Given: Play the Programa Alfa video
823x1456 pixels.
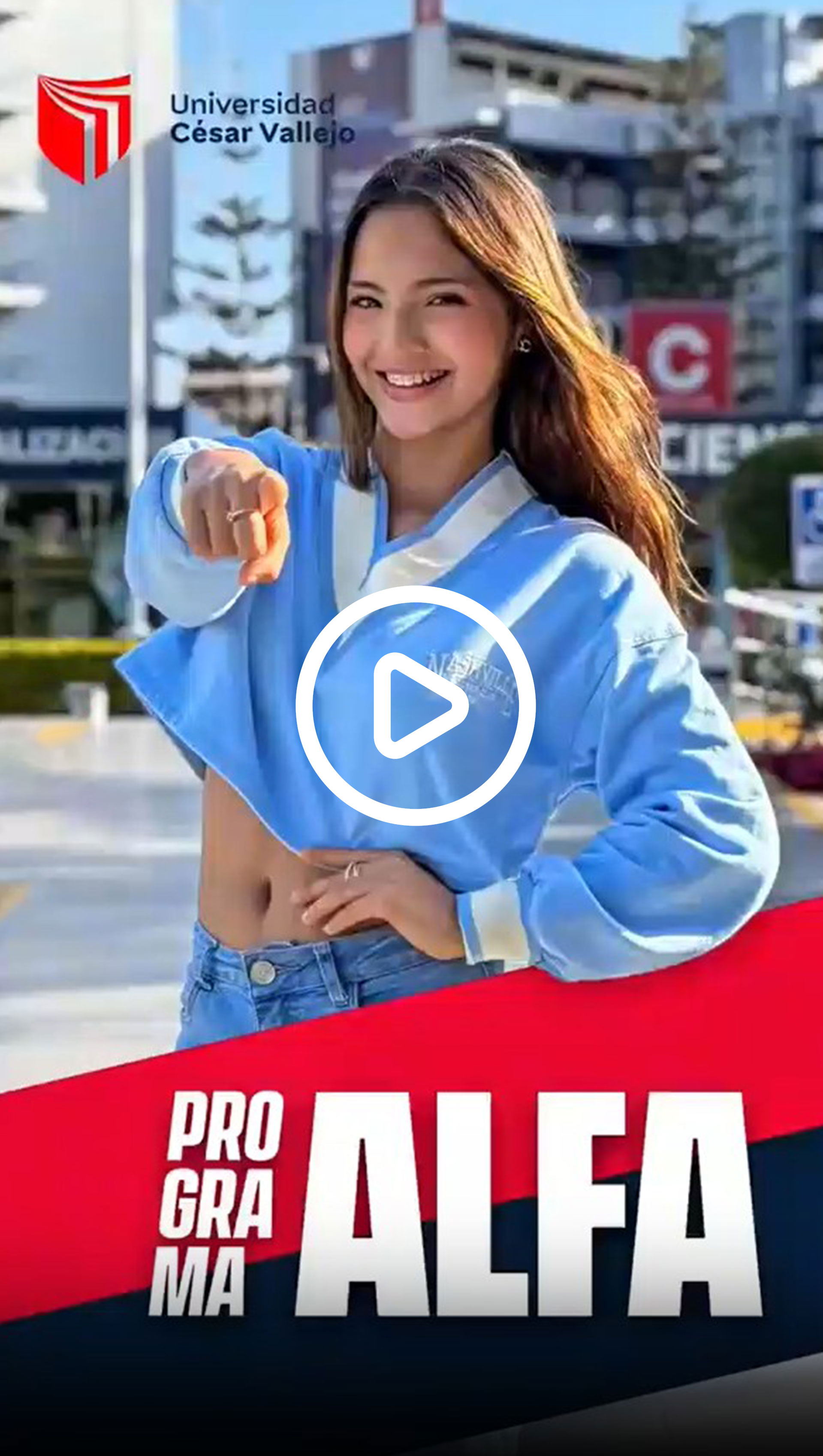Looking at the screenshot, I should [x=416, y=705].
